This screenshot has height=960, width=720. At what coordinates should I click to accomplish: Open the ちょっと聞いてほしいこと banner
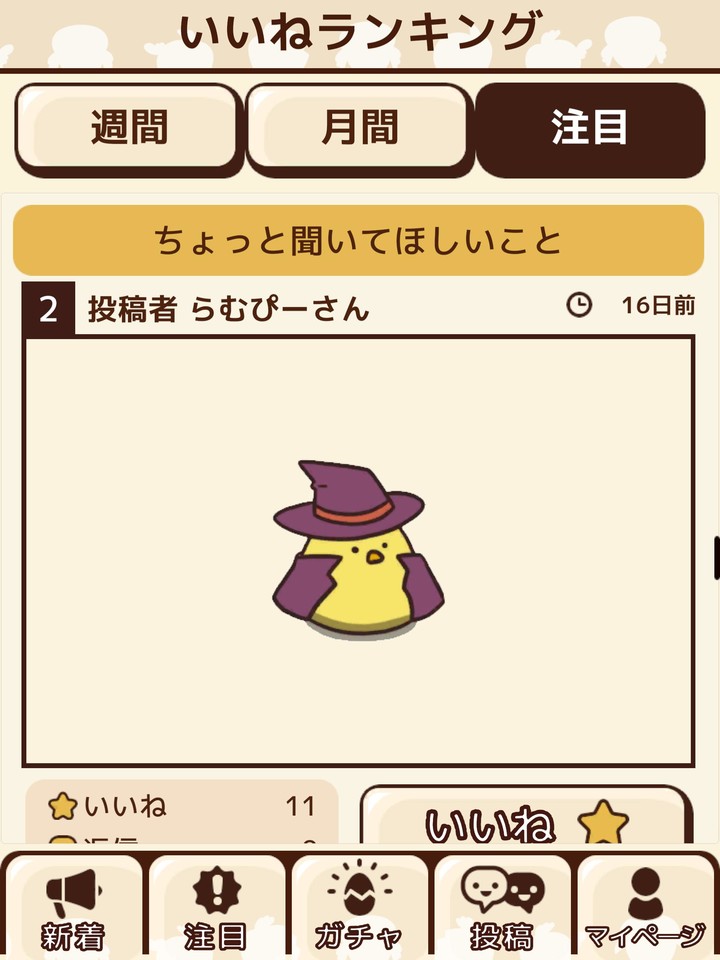(360, 237)
